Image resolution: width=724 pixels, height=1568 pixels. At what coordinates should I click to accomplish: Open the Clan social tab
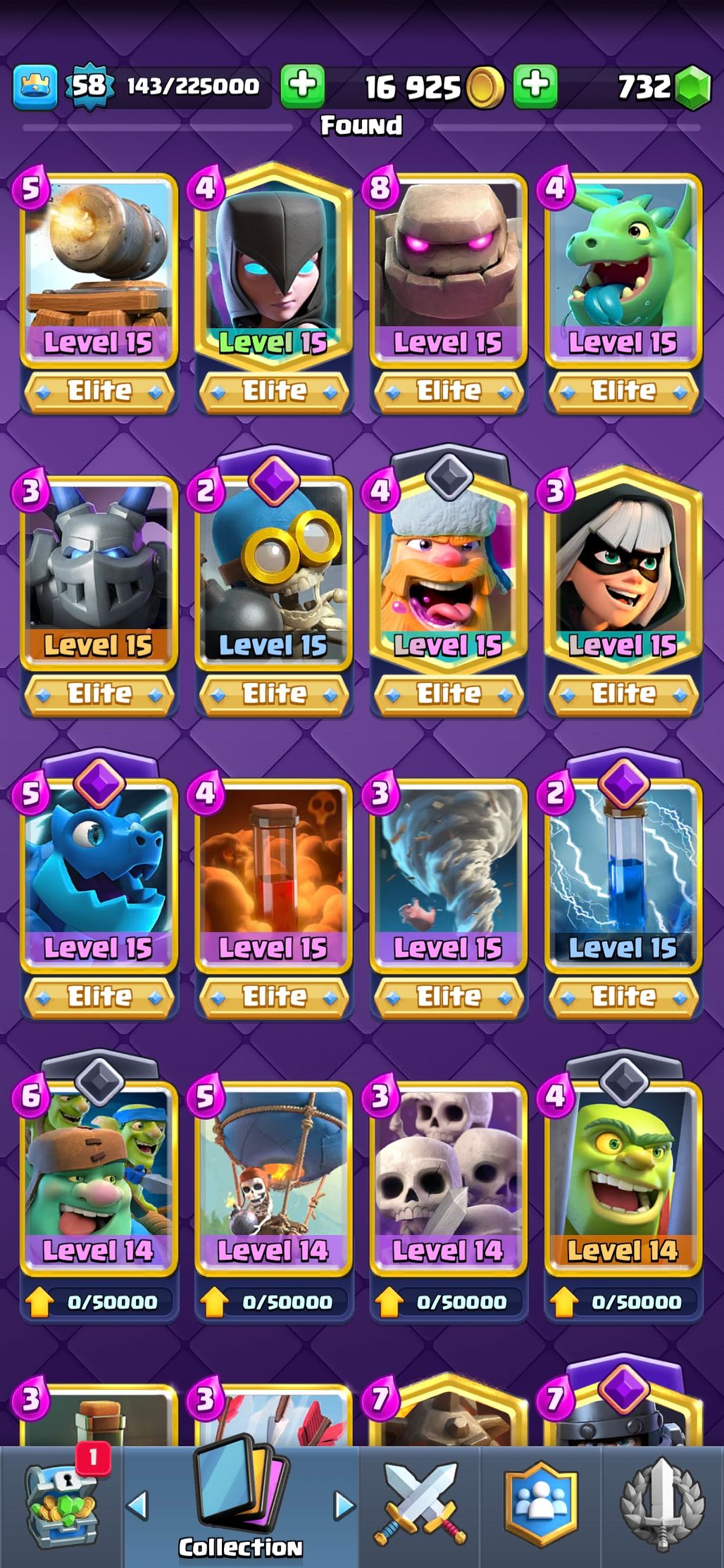[x=541, y=1507]
